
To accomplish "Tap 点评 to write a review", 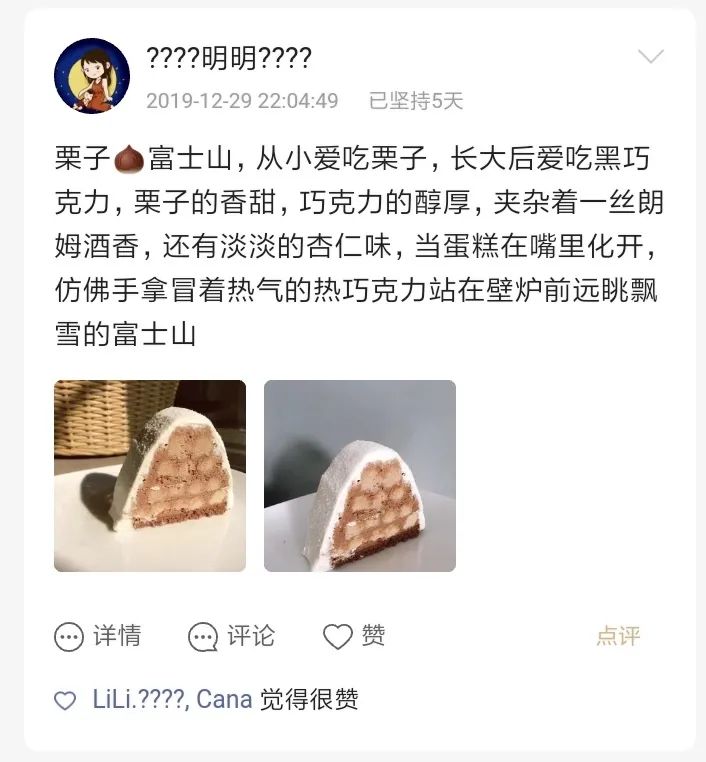I will 618,636.
